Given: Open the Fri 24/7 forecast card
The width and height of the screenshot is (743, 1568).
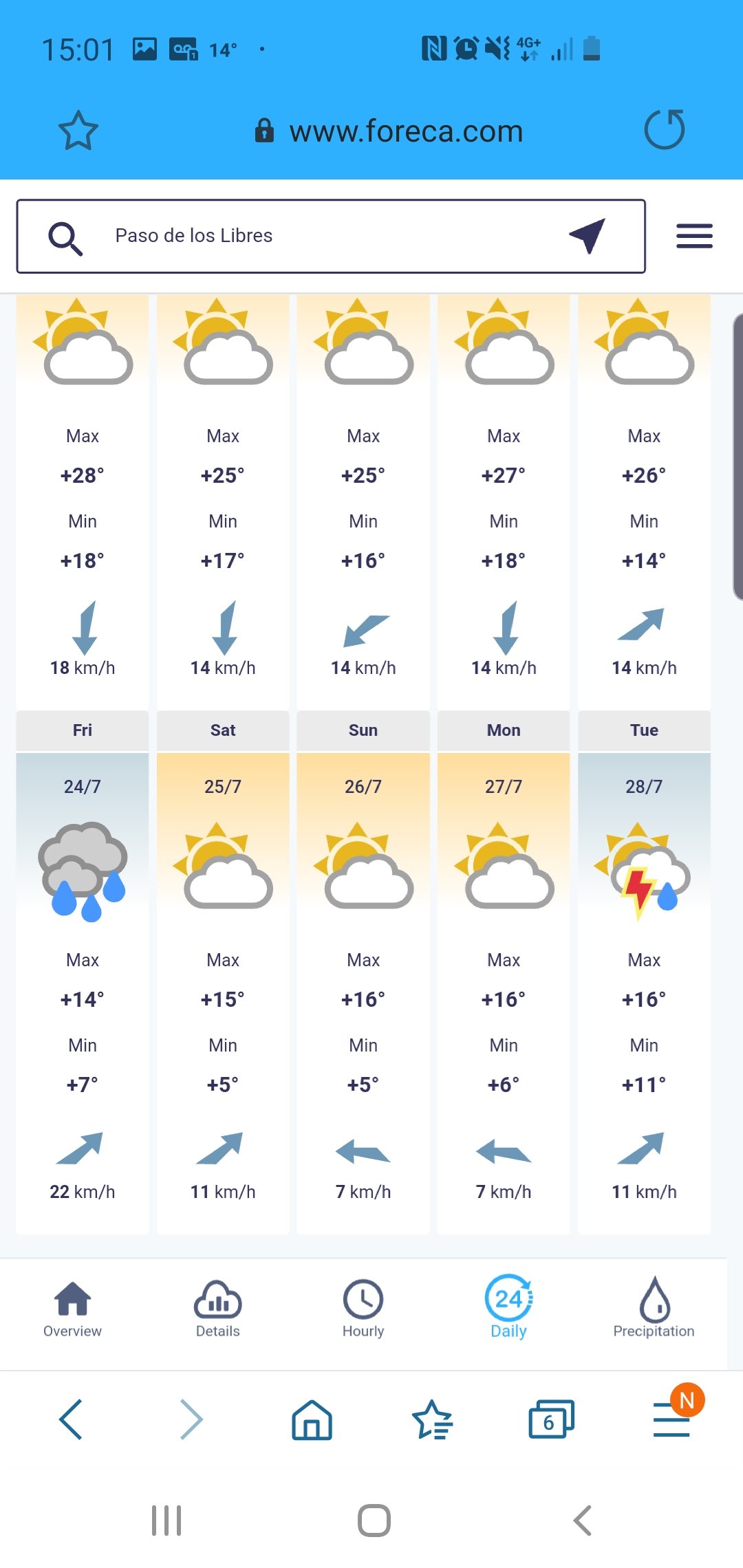Looking at the screenshot, I should click(x=83, y=972).
